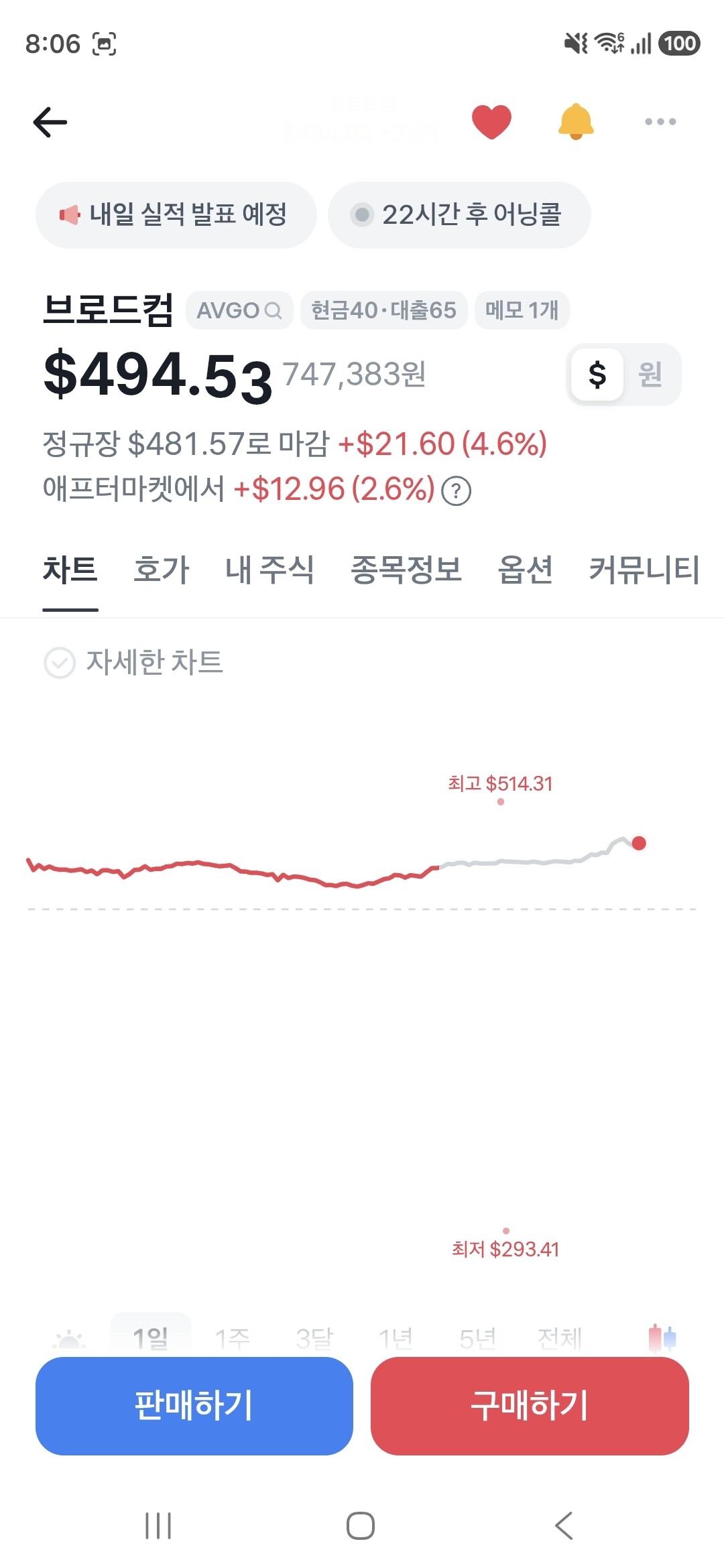
Task: Tap 판매하기 to sell the stock
Action: [x=194, y=1406]
